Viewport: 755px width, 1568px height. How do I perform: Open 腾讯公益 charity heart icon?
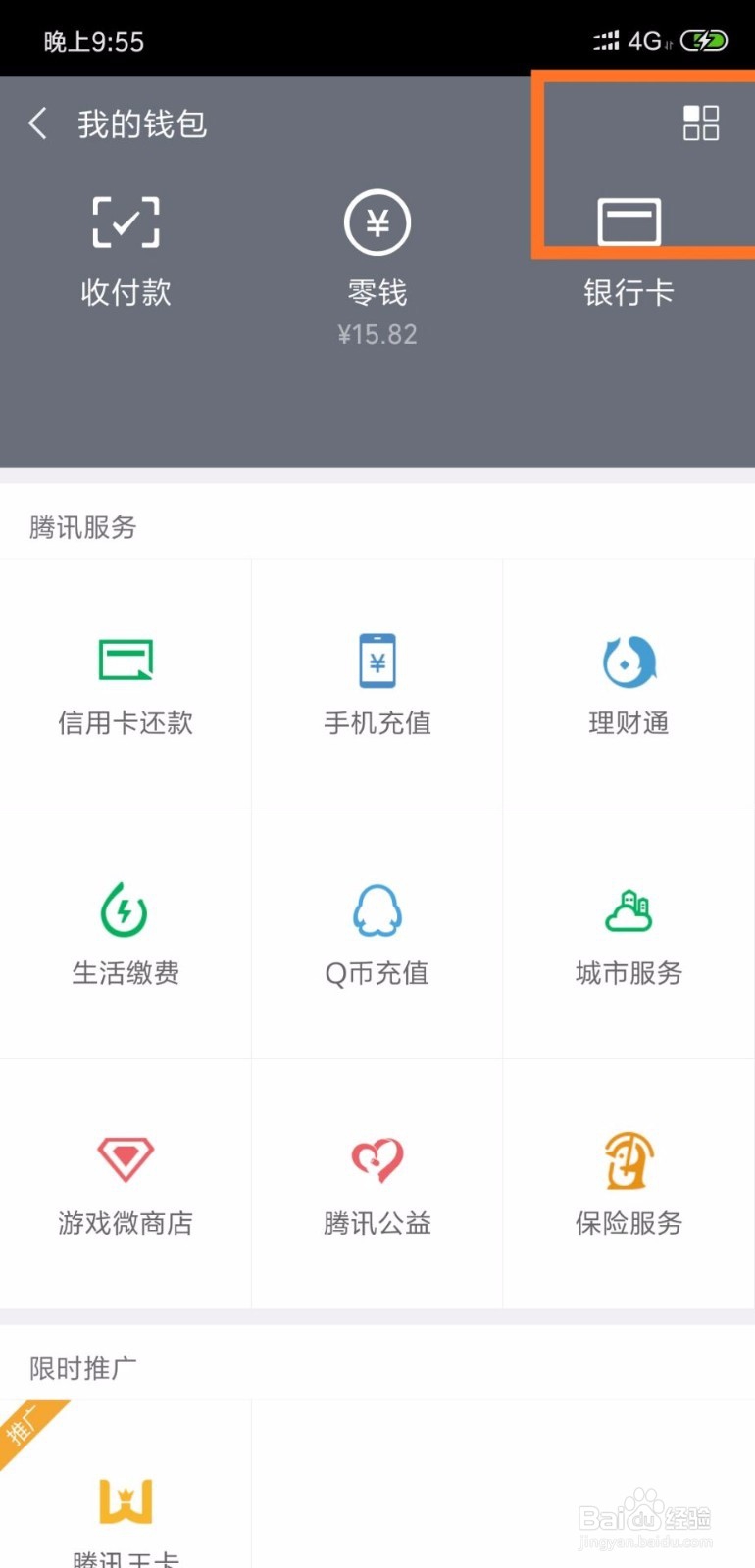click(x=377, y=1158)
